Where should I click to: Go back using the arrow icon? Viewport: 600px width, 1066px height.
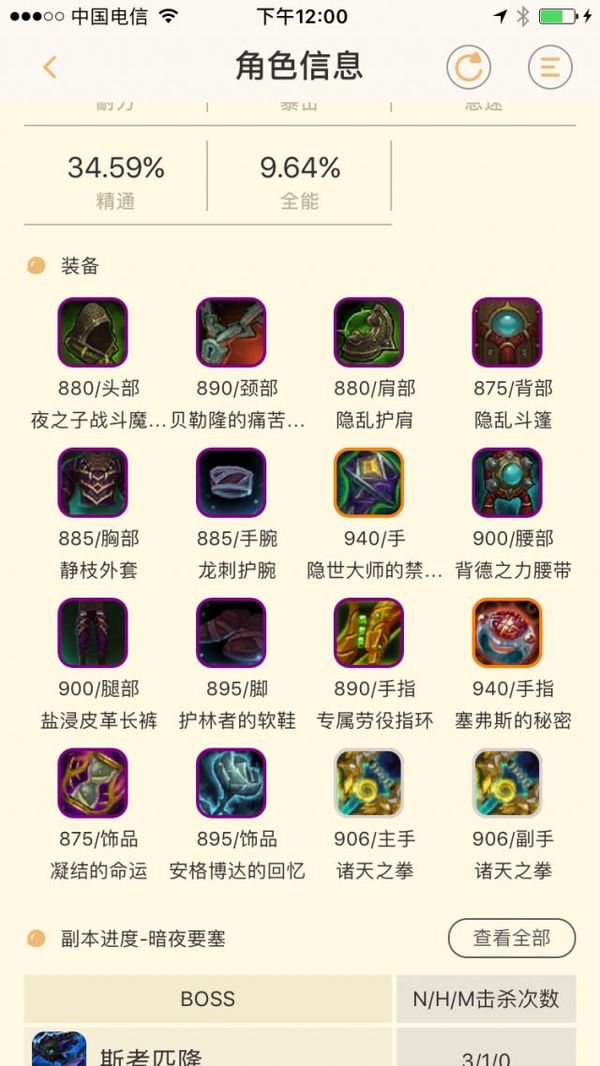[50, 68]
